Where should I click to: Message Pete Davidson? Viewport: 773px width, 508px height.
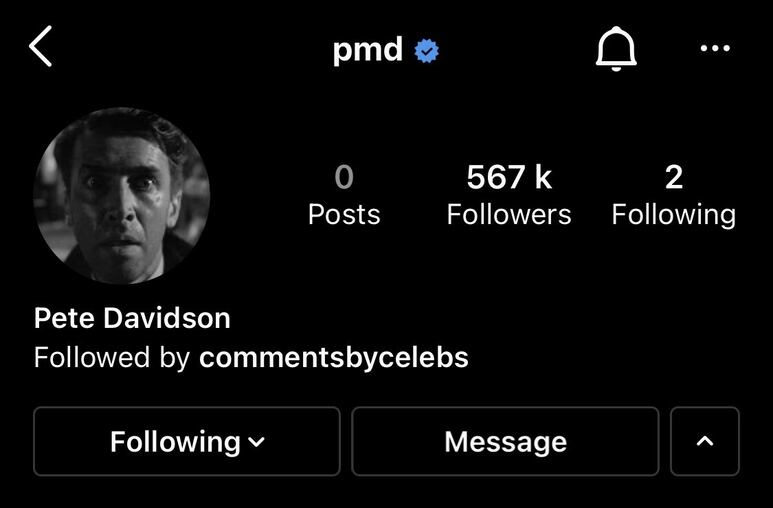(x=505, y=441)
